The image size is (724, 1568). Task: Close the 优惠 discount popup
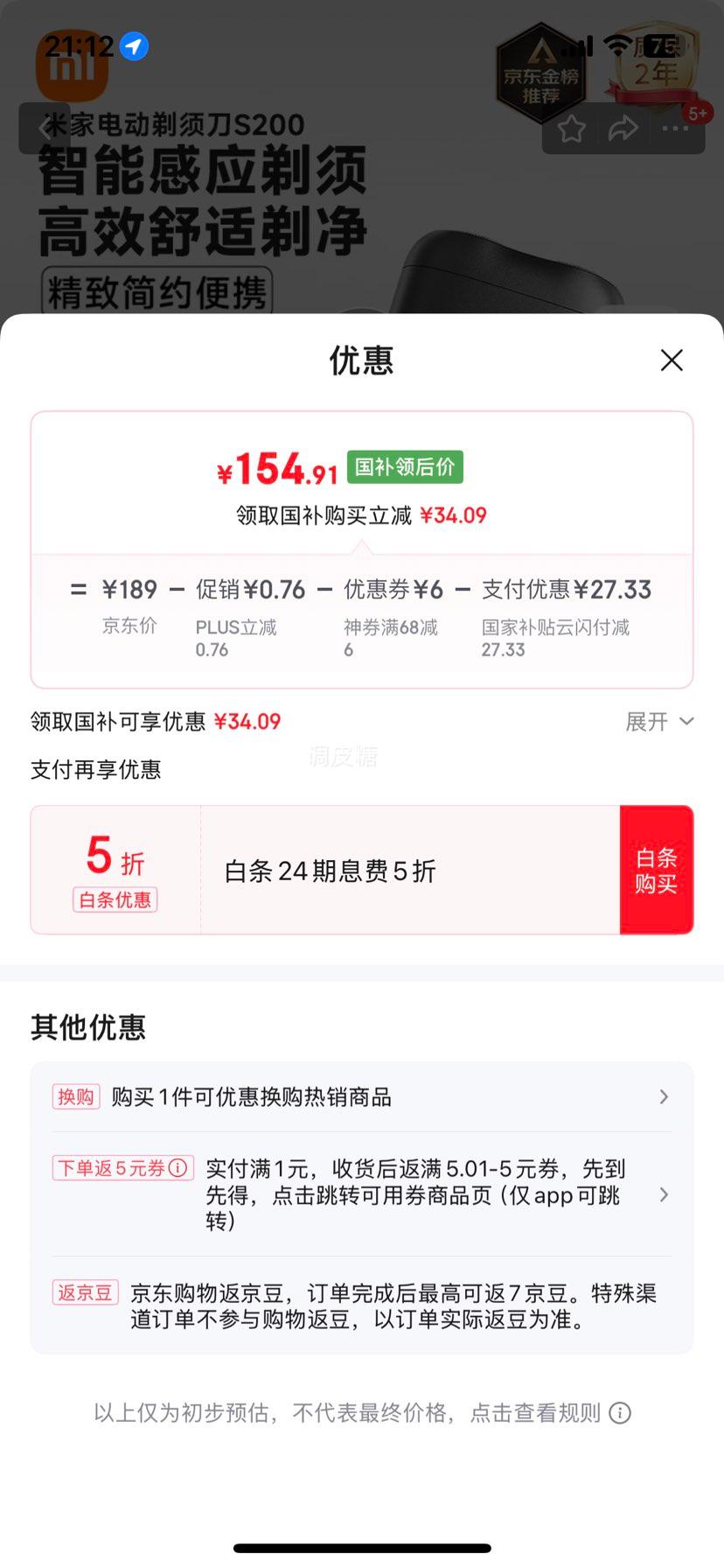(671, 360)
